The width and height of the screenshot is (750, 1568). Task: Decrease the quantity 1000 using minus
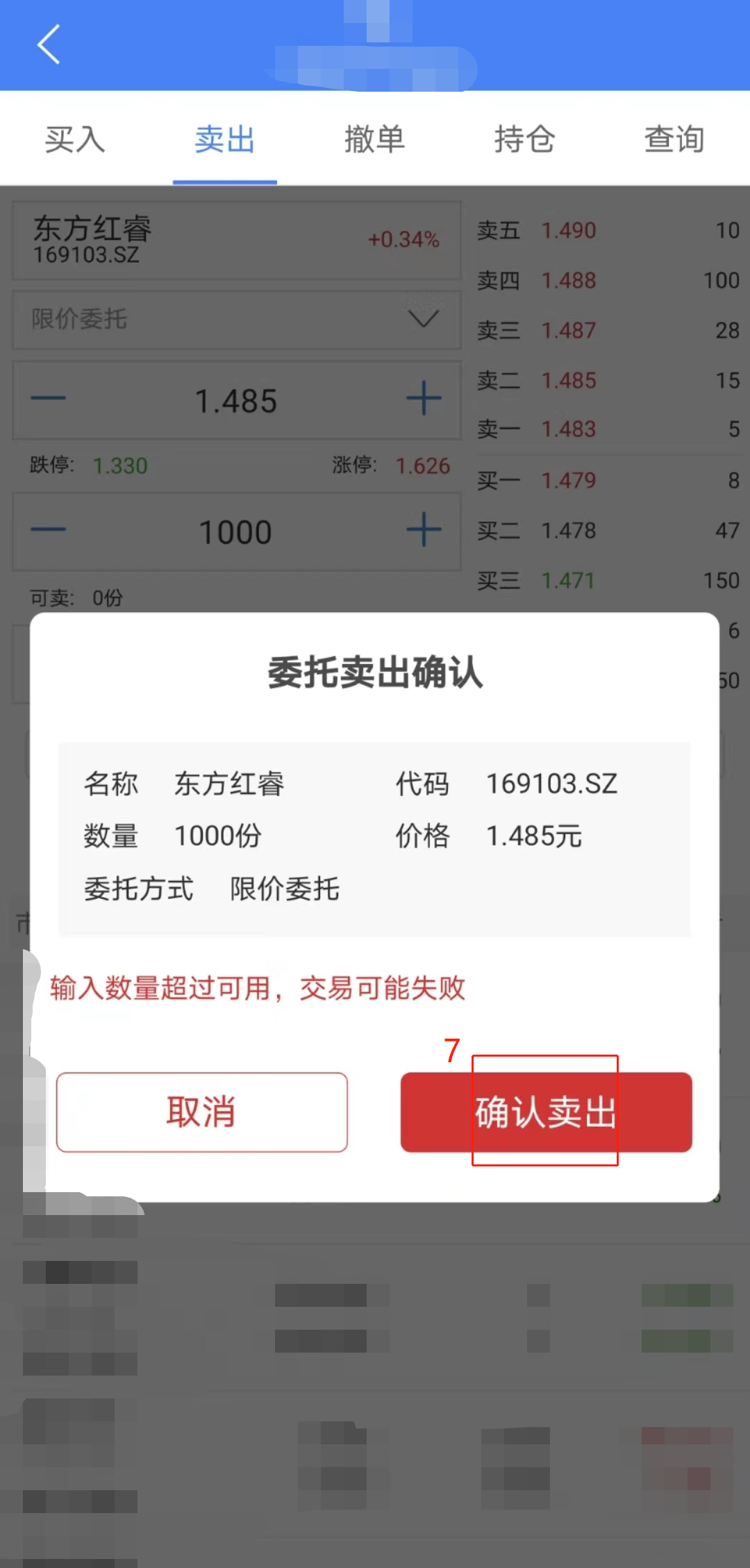[47, 531]
